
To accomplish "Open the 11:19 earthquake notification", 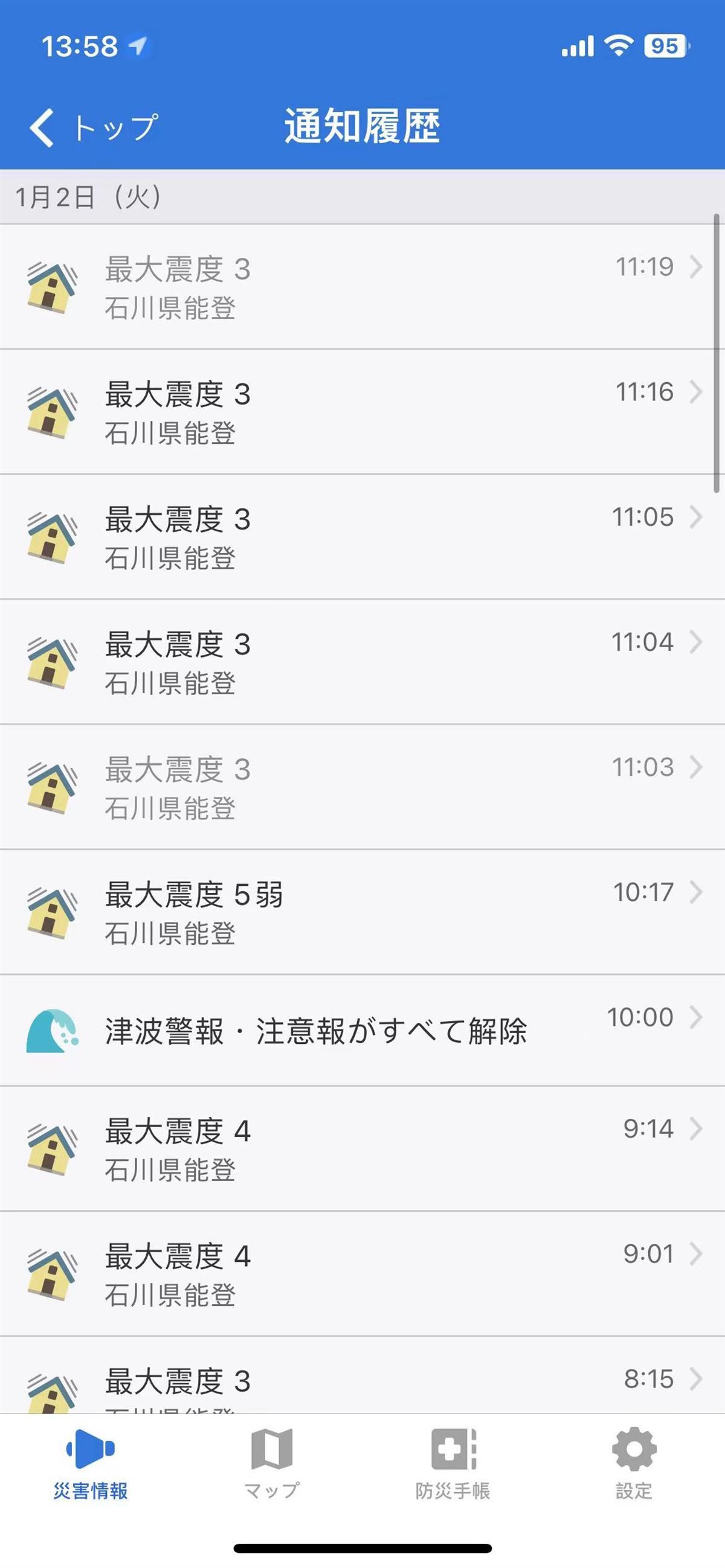I will click(x=362, y=287).
